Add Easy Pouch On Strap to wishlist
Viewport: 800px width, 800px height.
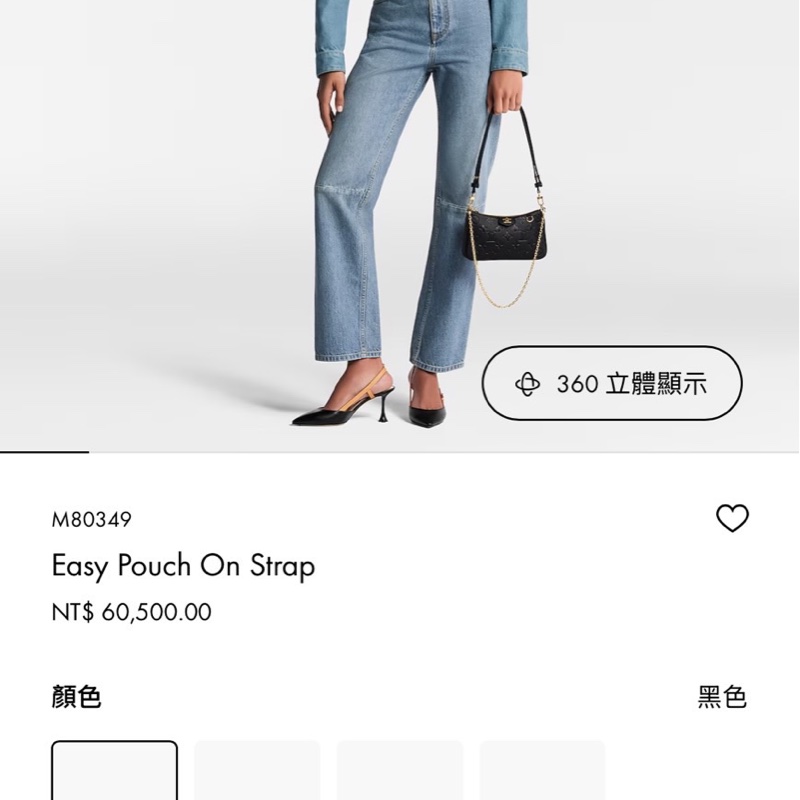pyautogui.click(x=732, y=518)
